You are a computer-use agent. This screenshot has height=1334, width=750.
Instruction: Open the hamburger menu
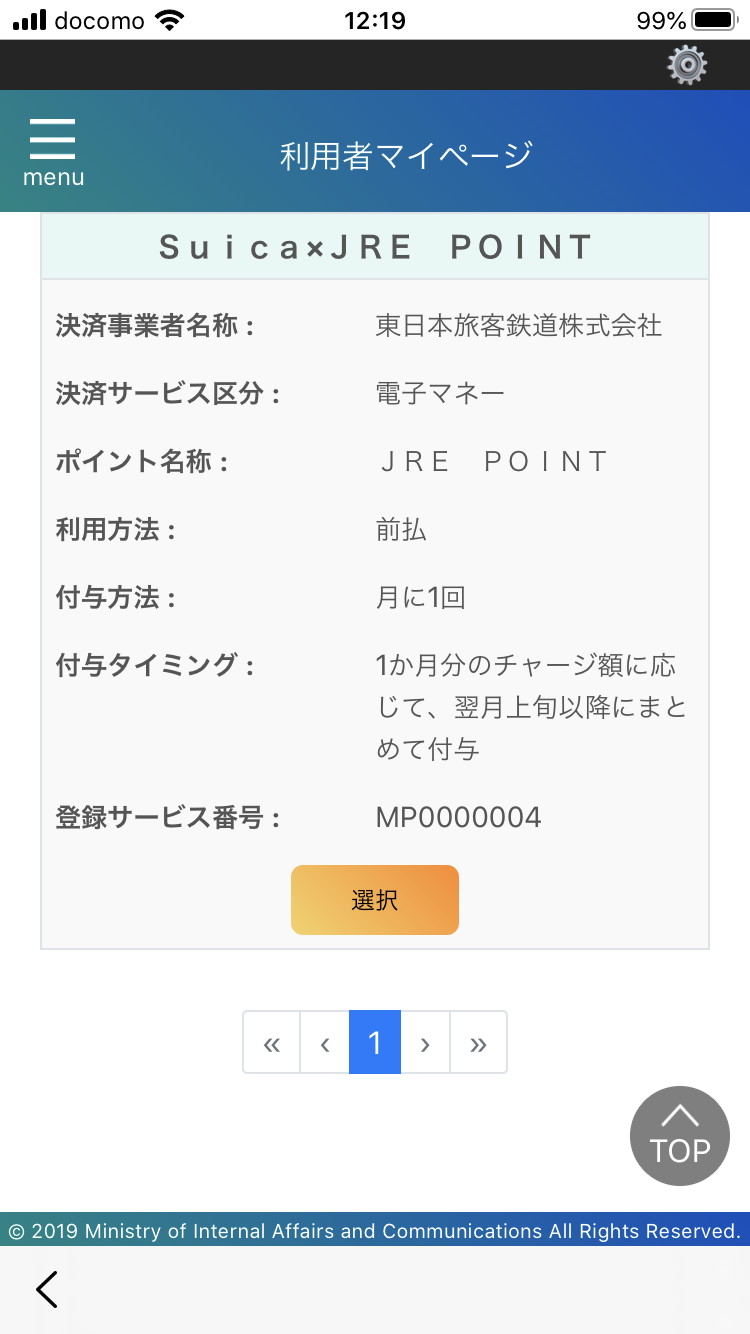[53, 151]
